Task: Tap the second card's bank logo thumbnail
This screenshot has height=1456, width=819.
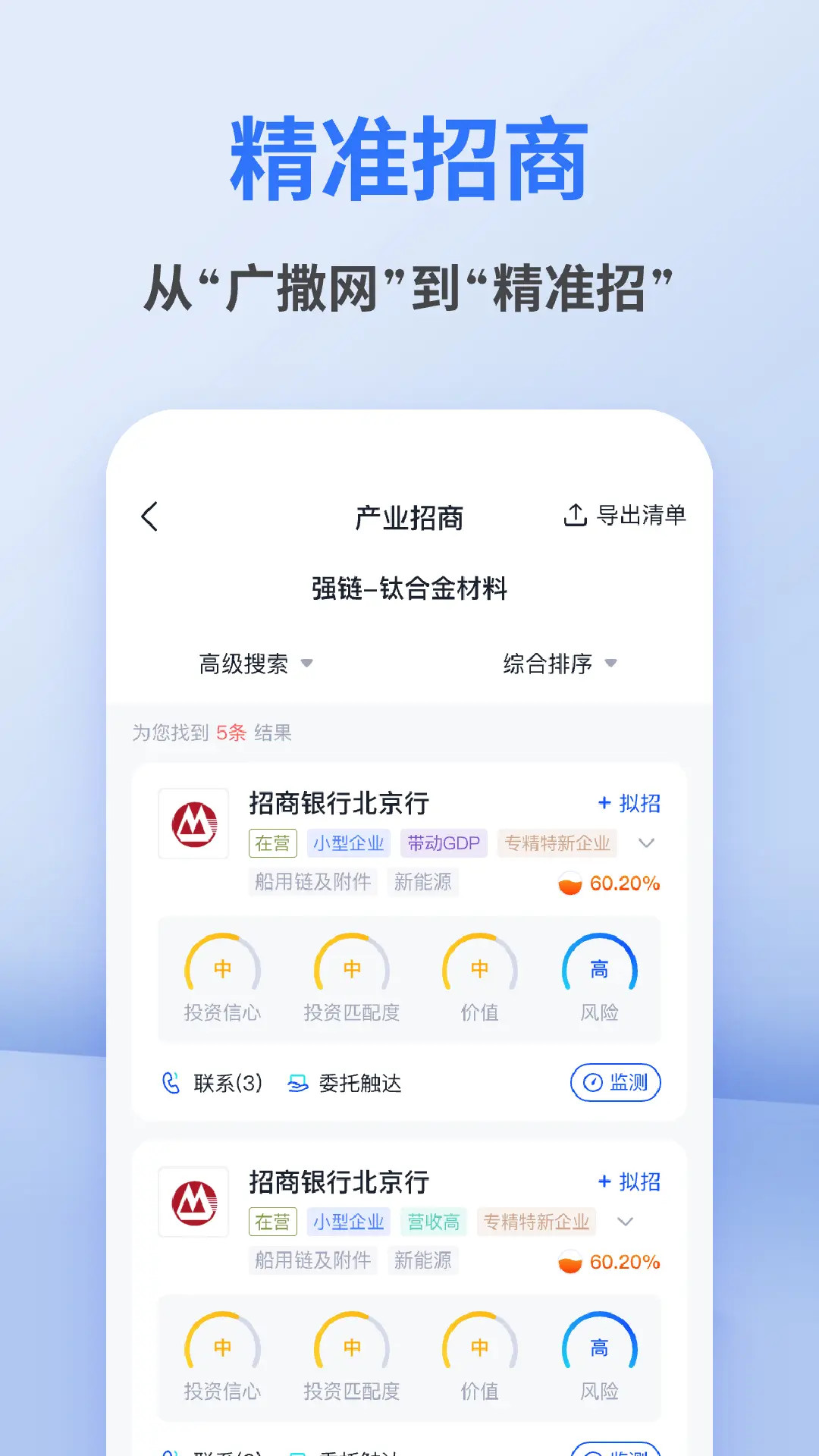Action: point(193,1204)
